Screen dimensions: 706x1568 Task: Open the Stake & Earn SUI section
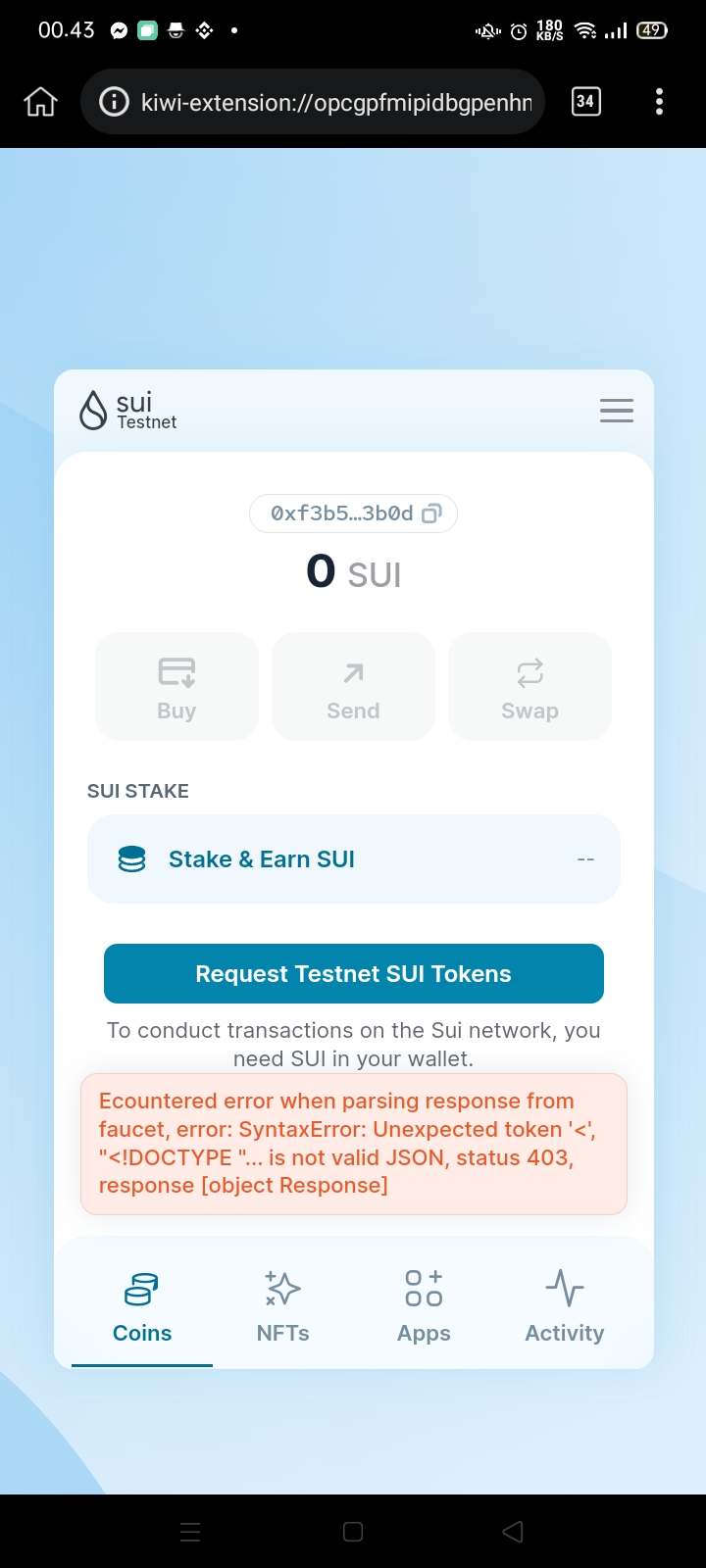click(x=353, y=858)
